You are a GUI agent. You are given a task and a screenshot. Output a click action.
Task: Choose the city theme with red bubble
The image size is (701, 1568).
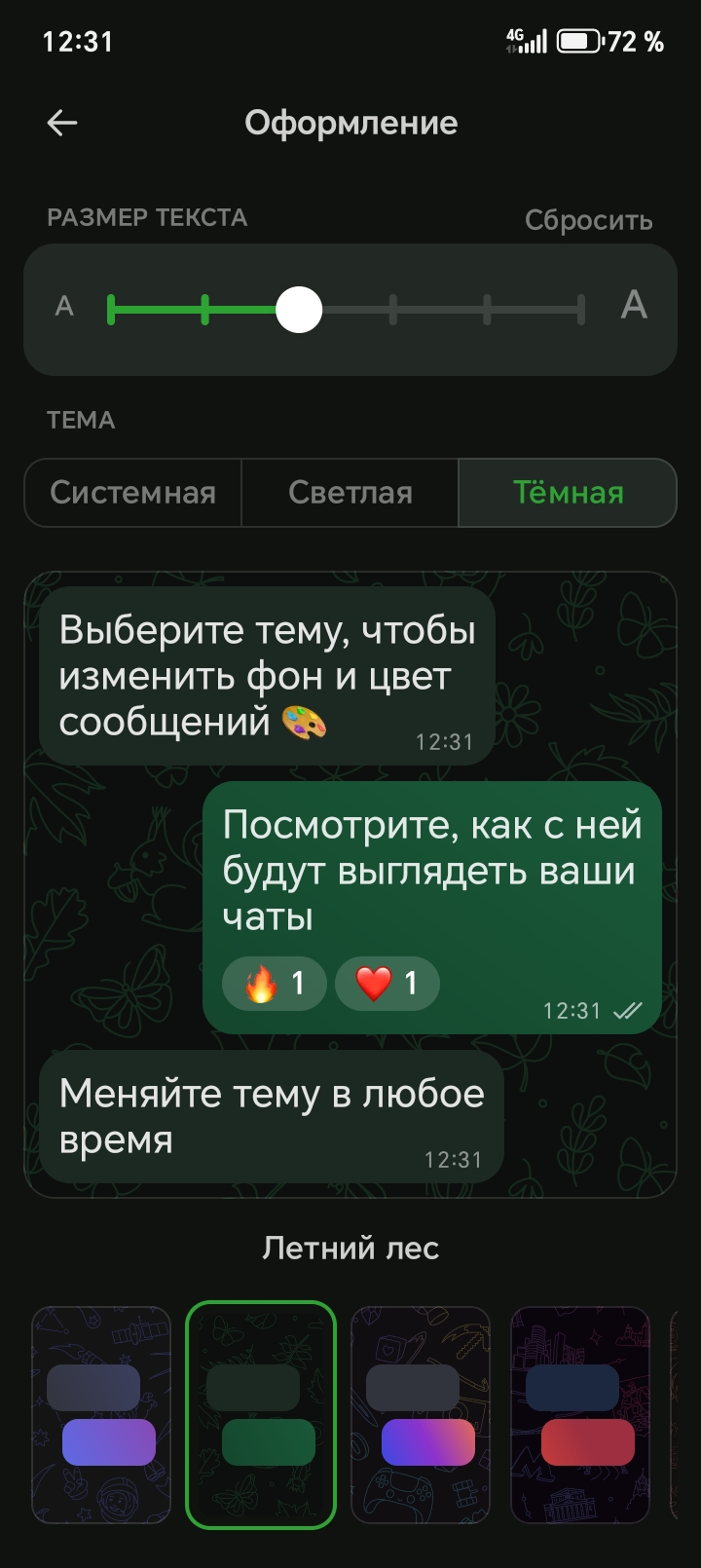point(580,1414)
